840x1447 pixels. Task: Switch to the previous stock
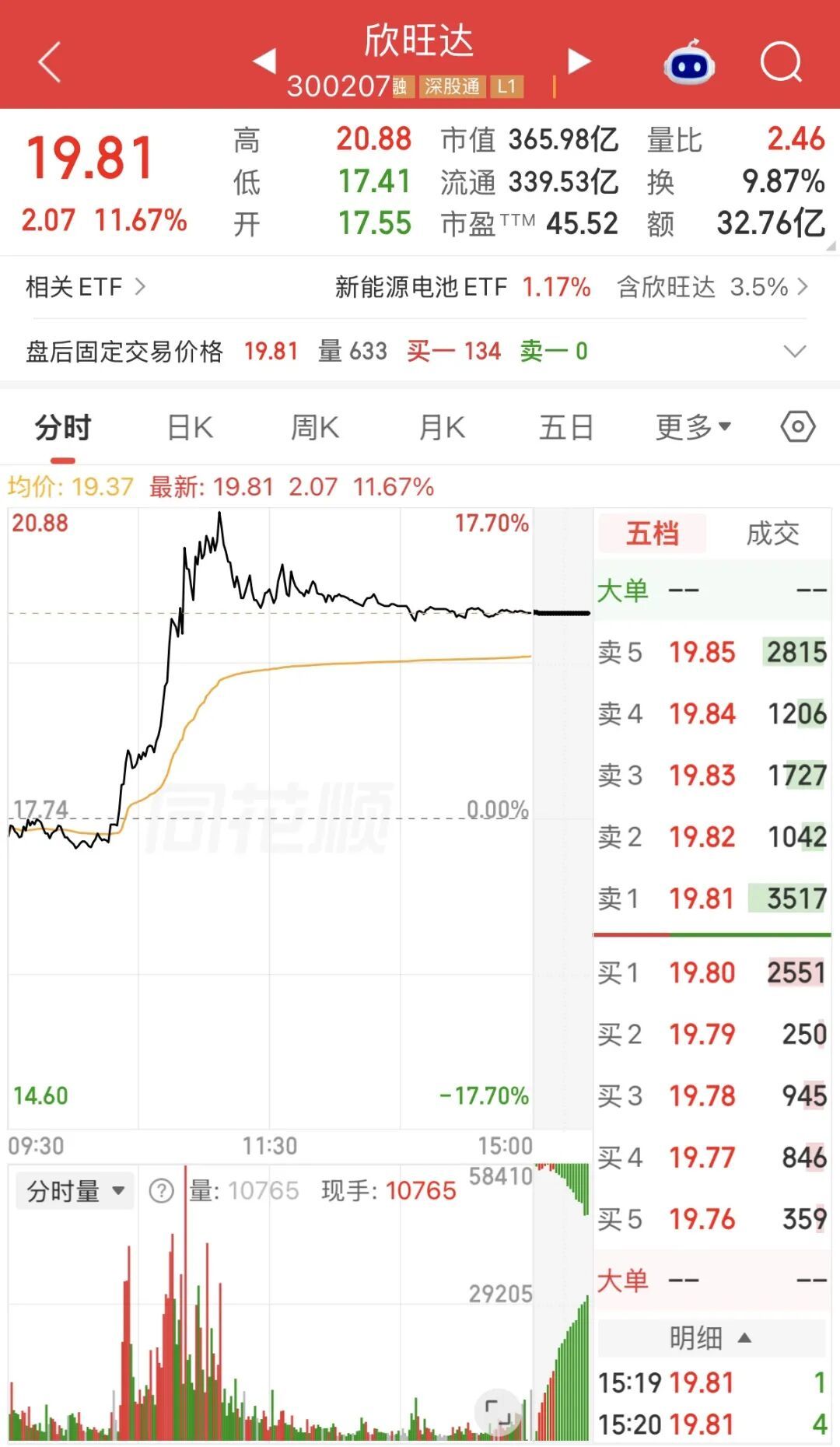(265, 61)
